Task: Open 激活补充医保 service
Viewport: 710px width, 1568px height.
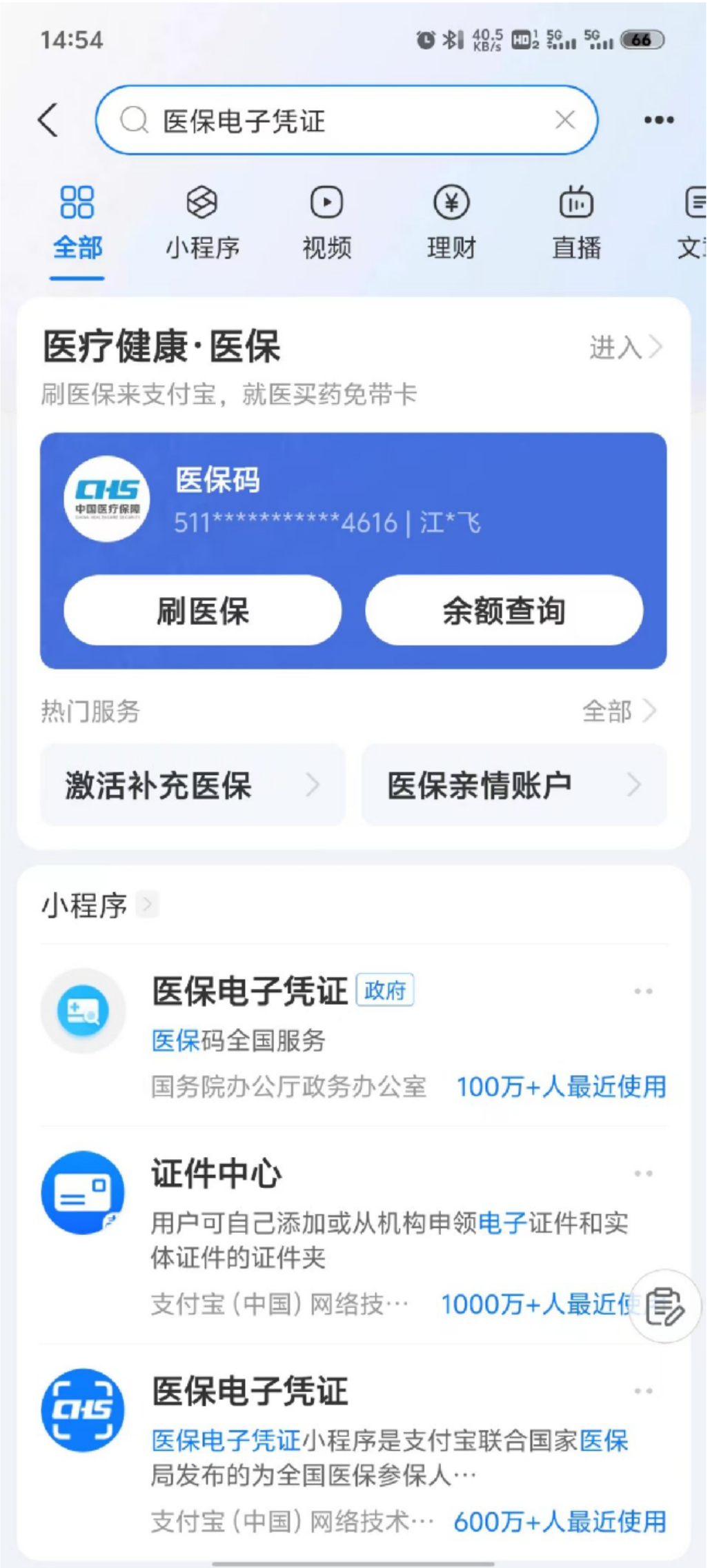Action: (193, 785)
